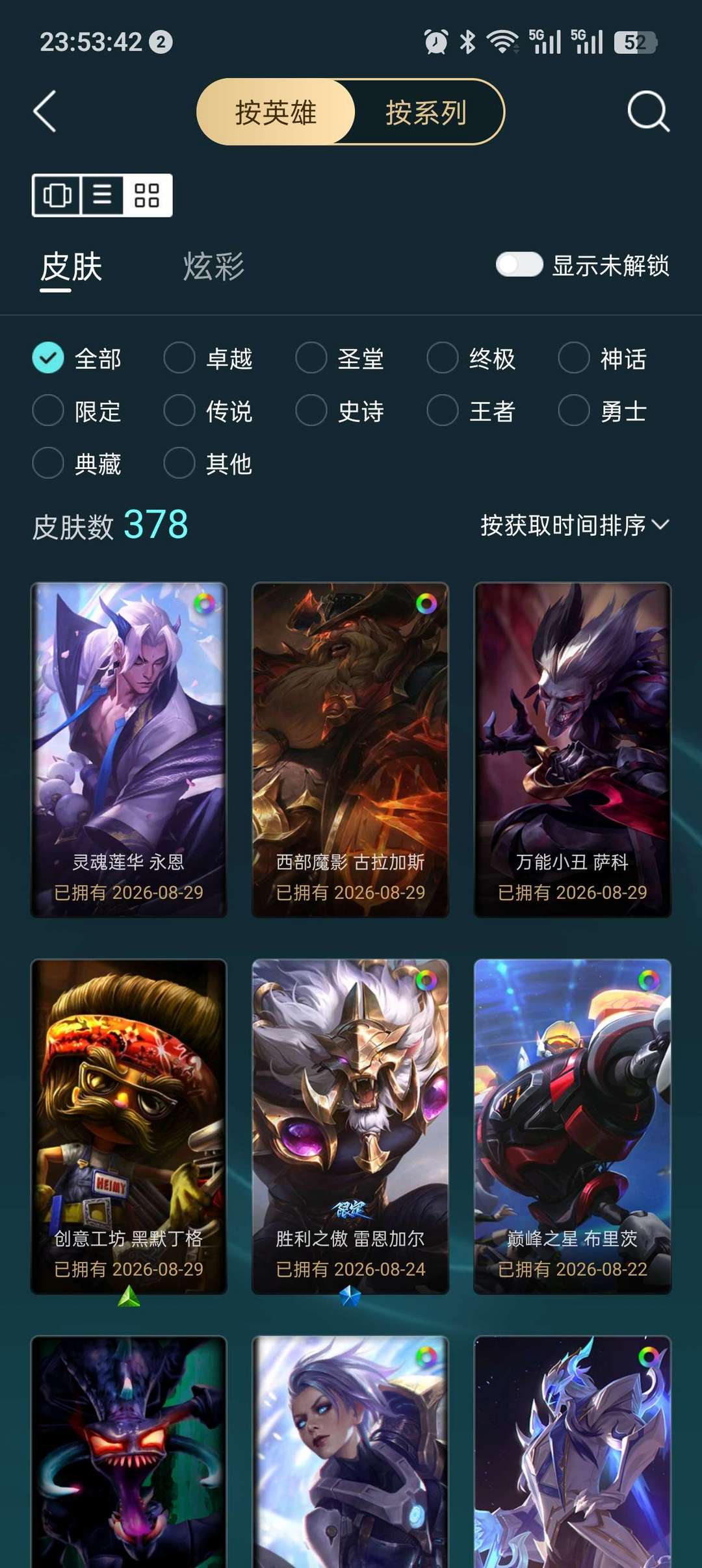Open the search magnifier icon
Image resolution: width=702 pixels, height=1568 pixels.
pyautogui.click(x=648, y=112)
